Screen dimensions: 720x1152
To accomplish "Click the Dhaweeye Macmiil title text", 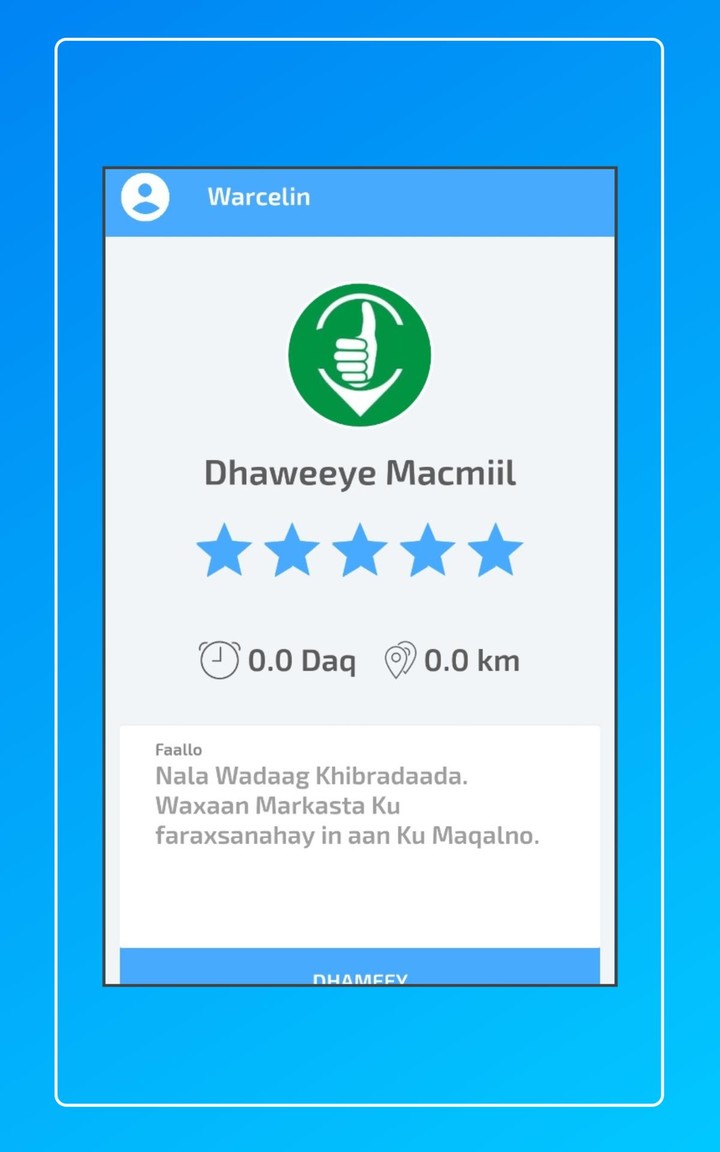I will point(360,471).
